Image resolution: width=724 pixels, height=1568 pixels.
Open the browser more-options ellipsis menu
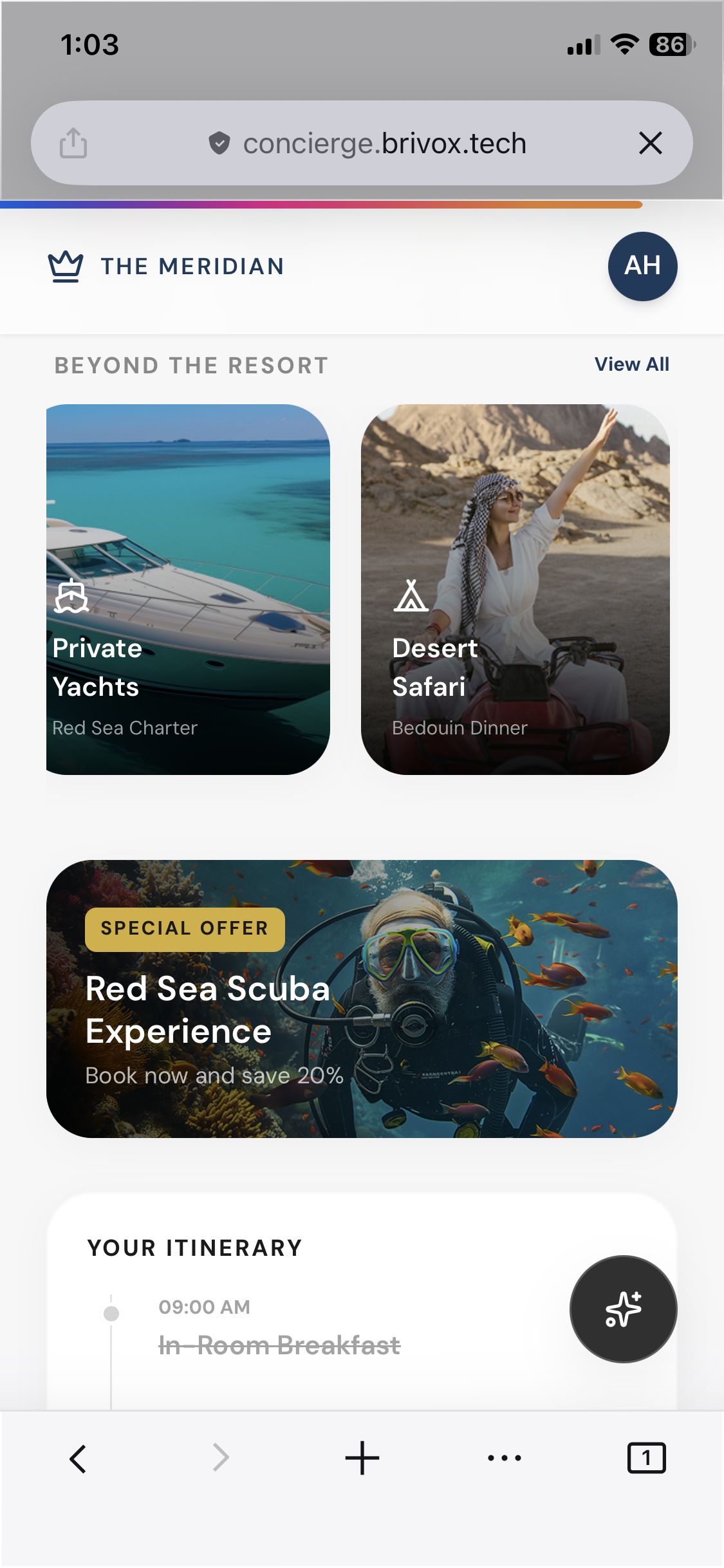pos(505,1459)
